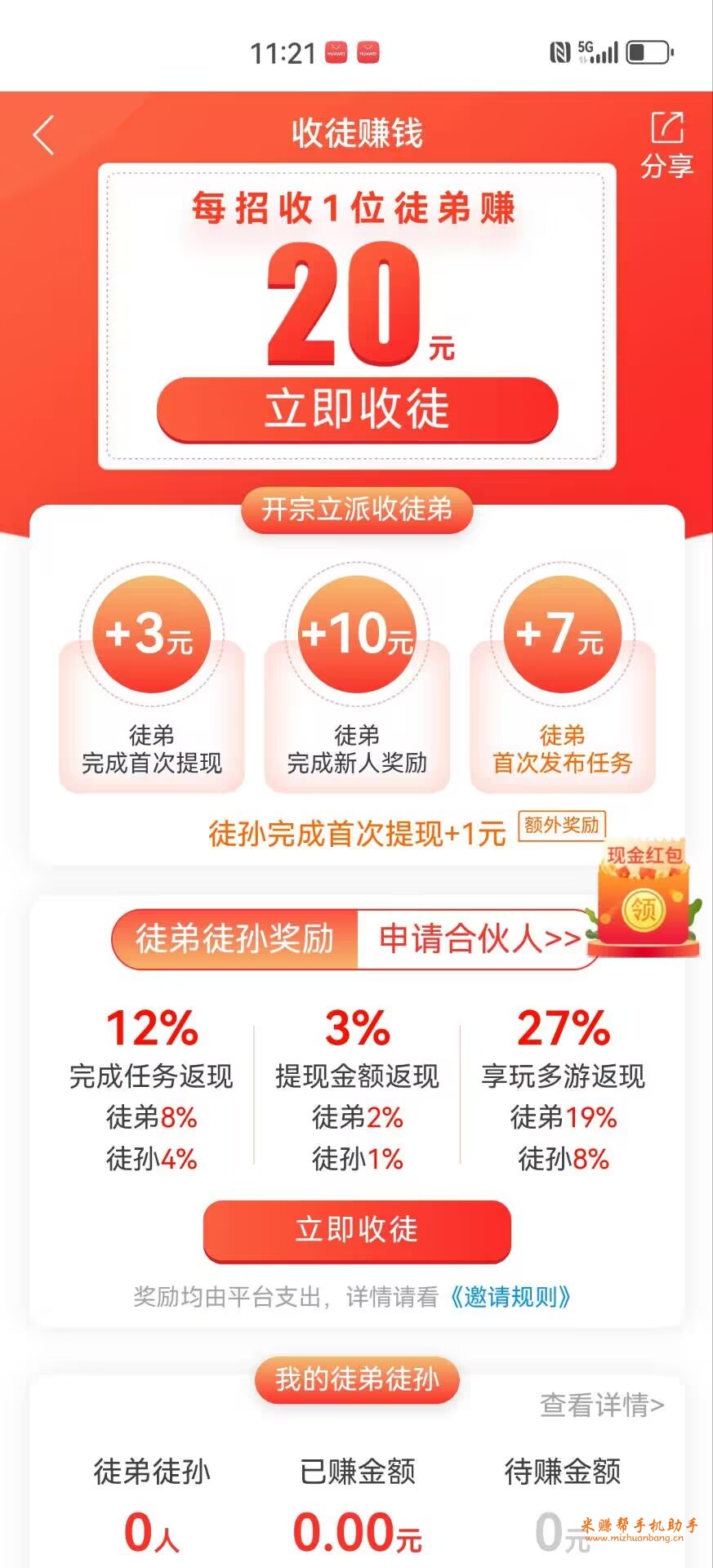Screen dimensions: 713x1568
Task: Tap the 立即收徒 button above the 邀请规则 link
Action: [357, 1230]
